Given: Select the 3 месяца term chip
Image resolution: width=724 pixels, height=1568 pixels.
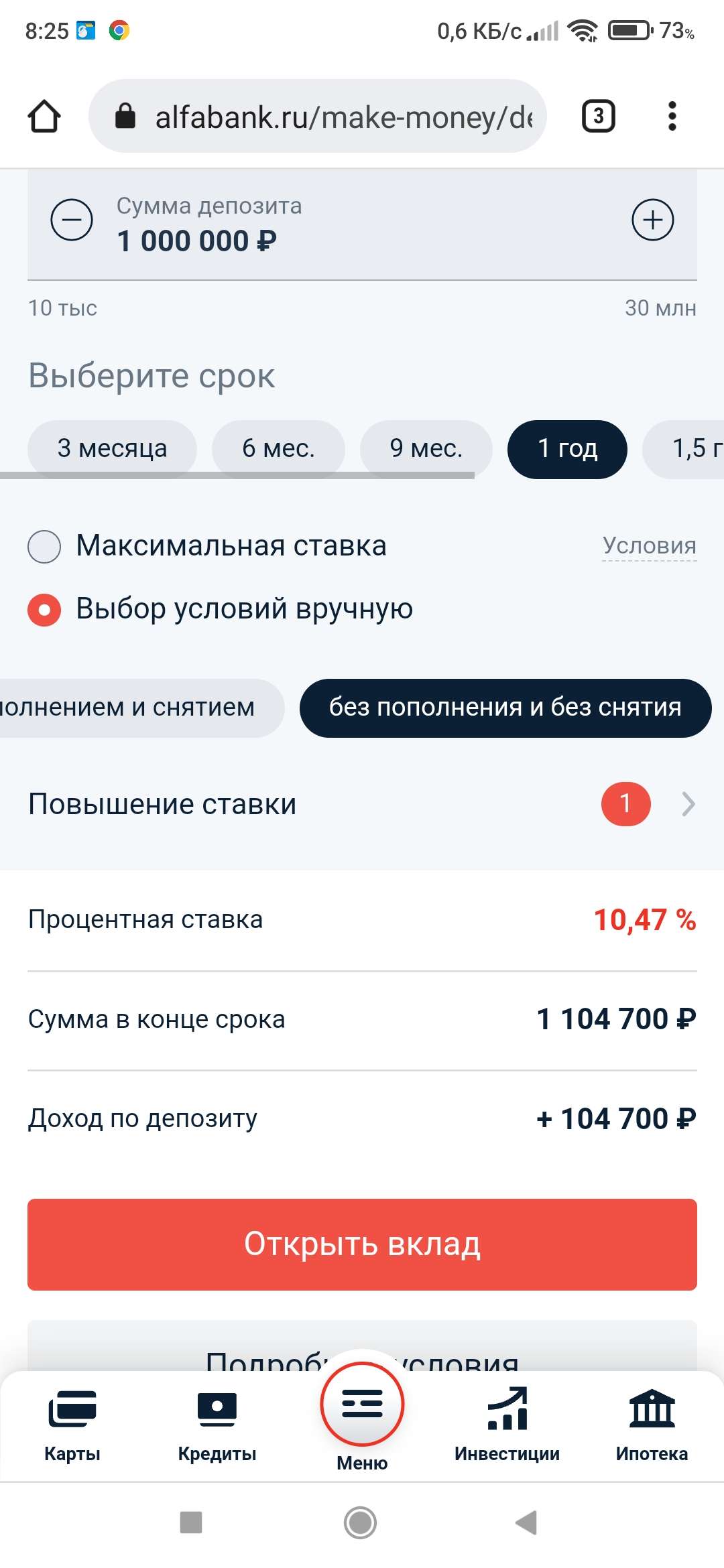Looking at the screenshot, I should 112,448.
